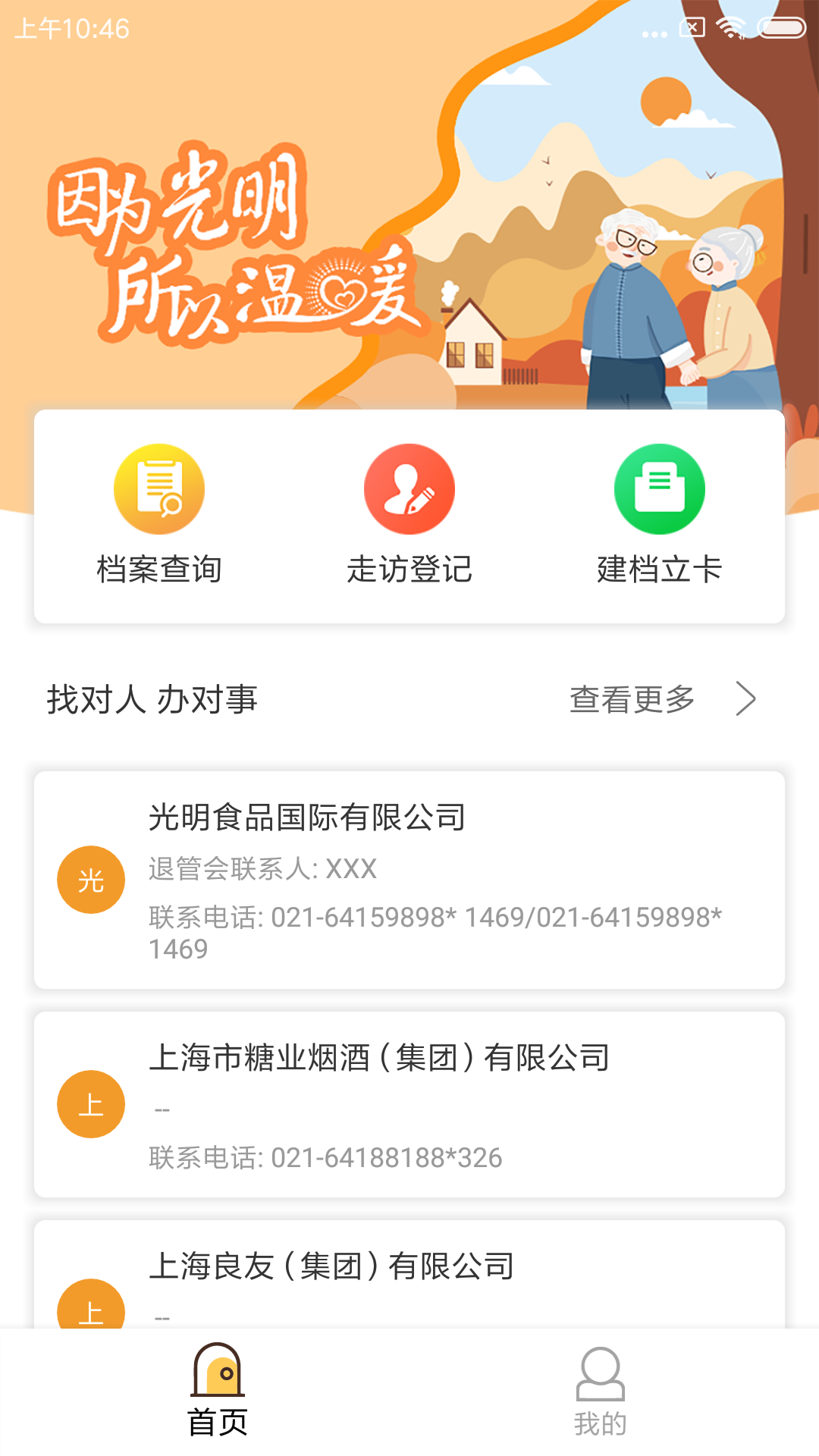819x1456 pixels.
Task: Click the 建档立卡 green printer icon
Action: tap(659, 488)
